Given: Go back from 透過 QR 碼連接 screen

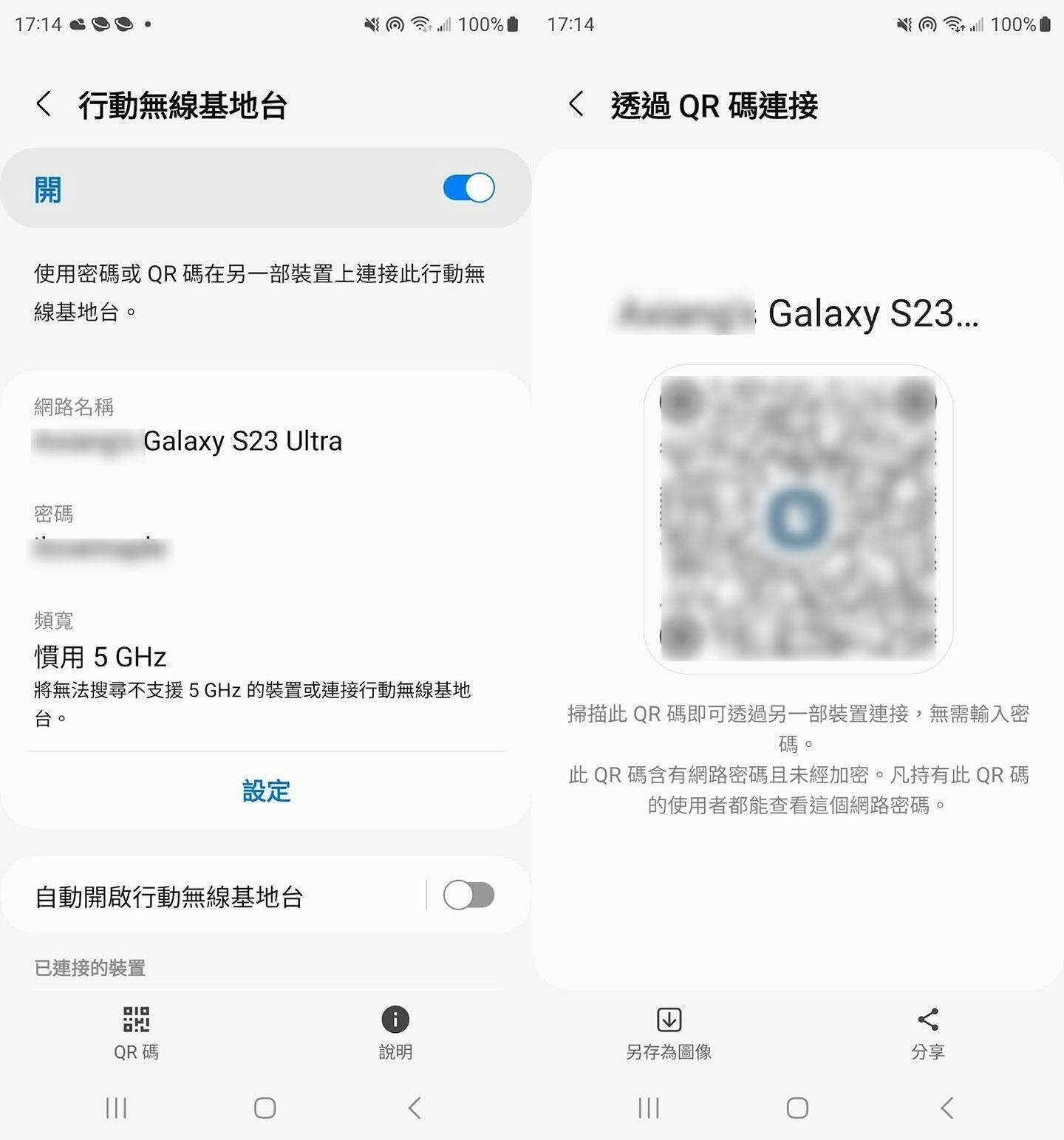Looking at the screenshot, I should click(577, 104).
